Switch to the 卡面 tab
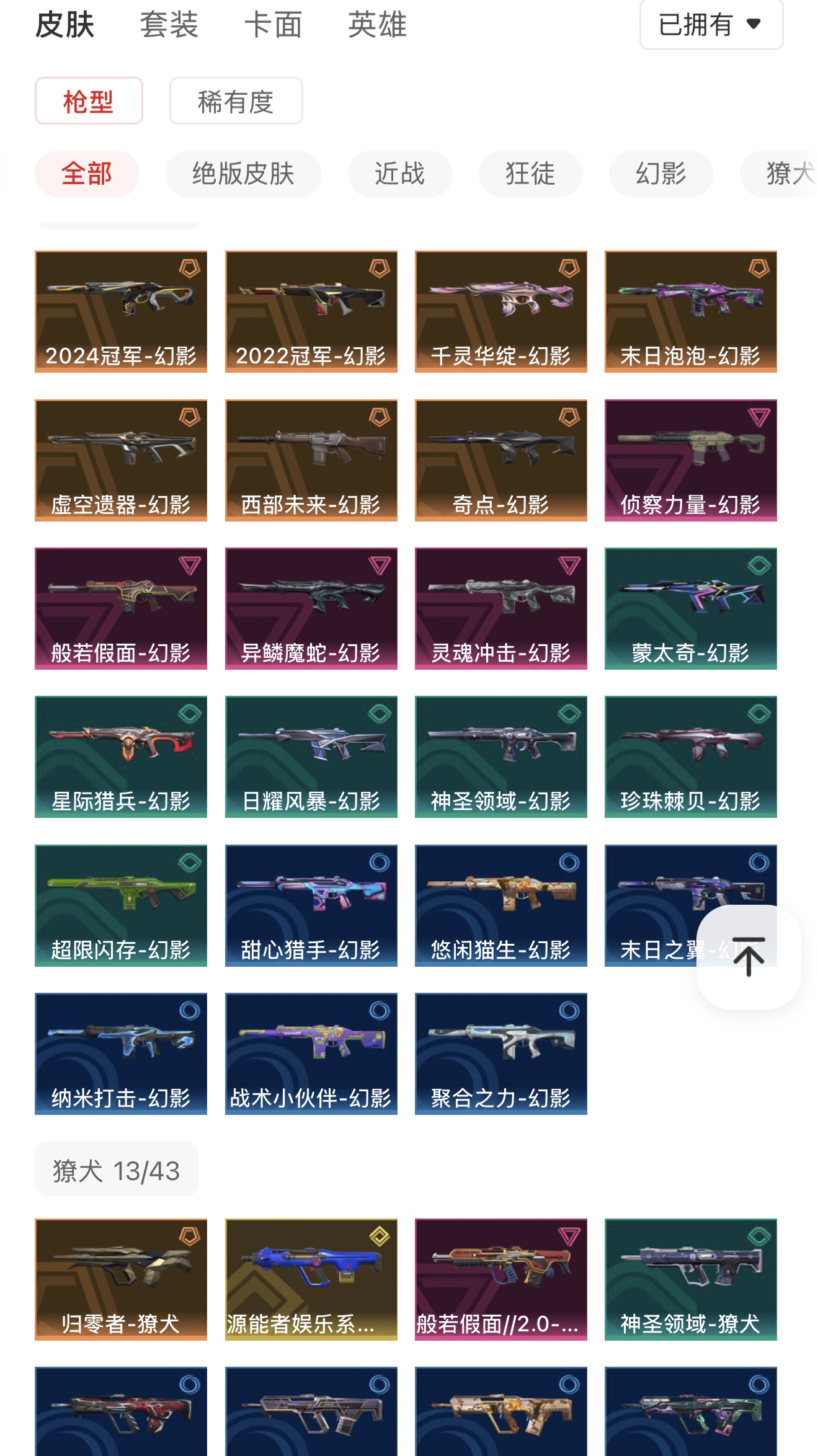Image resolution: width=818 pixels, height=1456 pixels. [273, 25]
